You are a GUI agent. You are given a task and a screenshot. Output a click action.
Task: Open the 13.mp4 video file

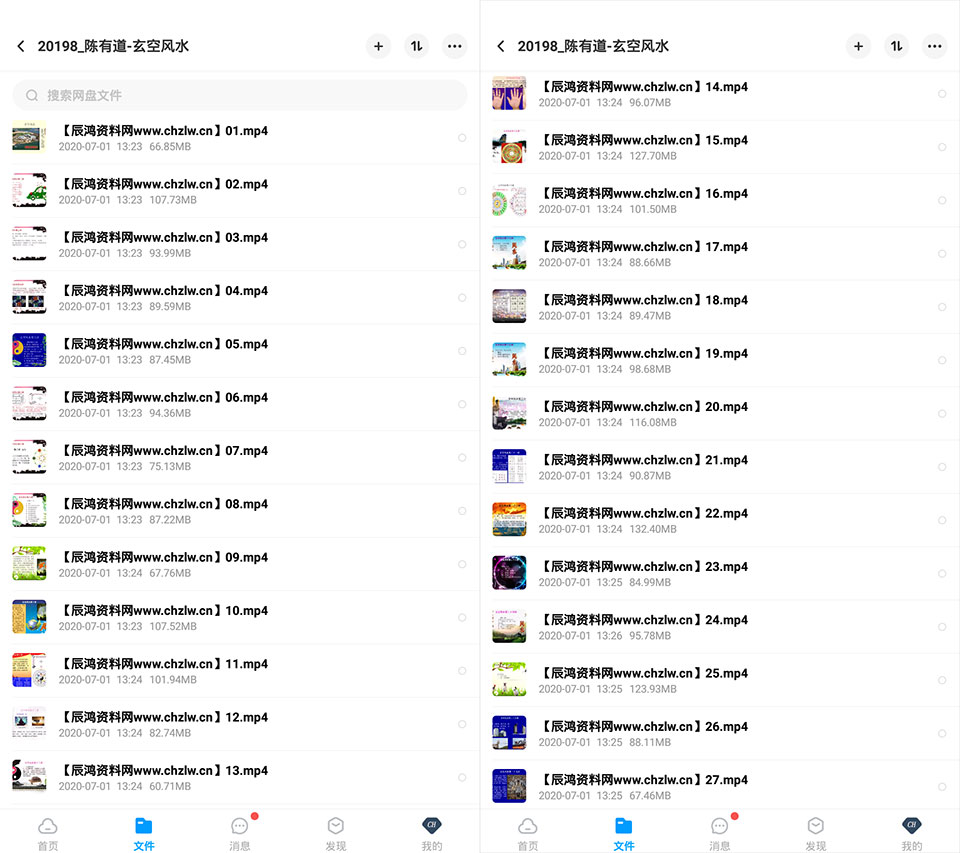pos(239,777)
